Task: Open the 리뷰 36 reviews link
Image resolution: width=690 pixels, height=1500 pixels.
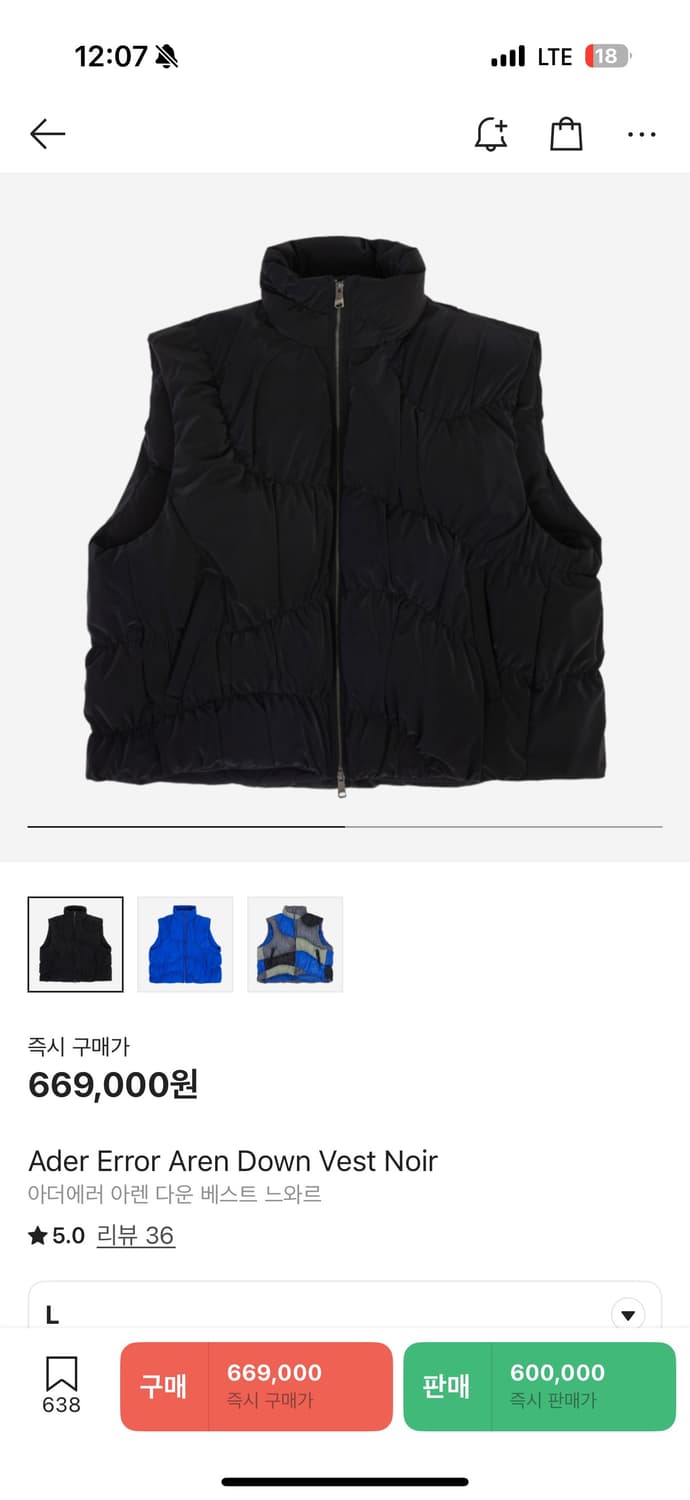Action: pos(135,1235)
